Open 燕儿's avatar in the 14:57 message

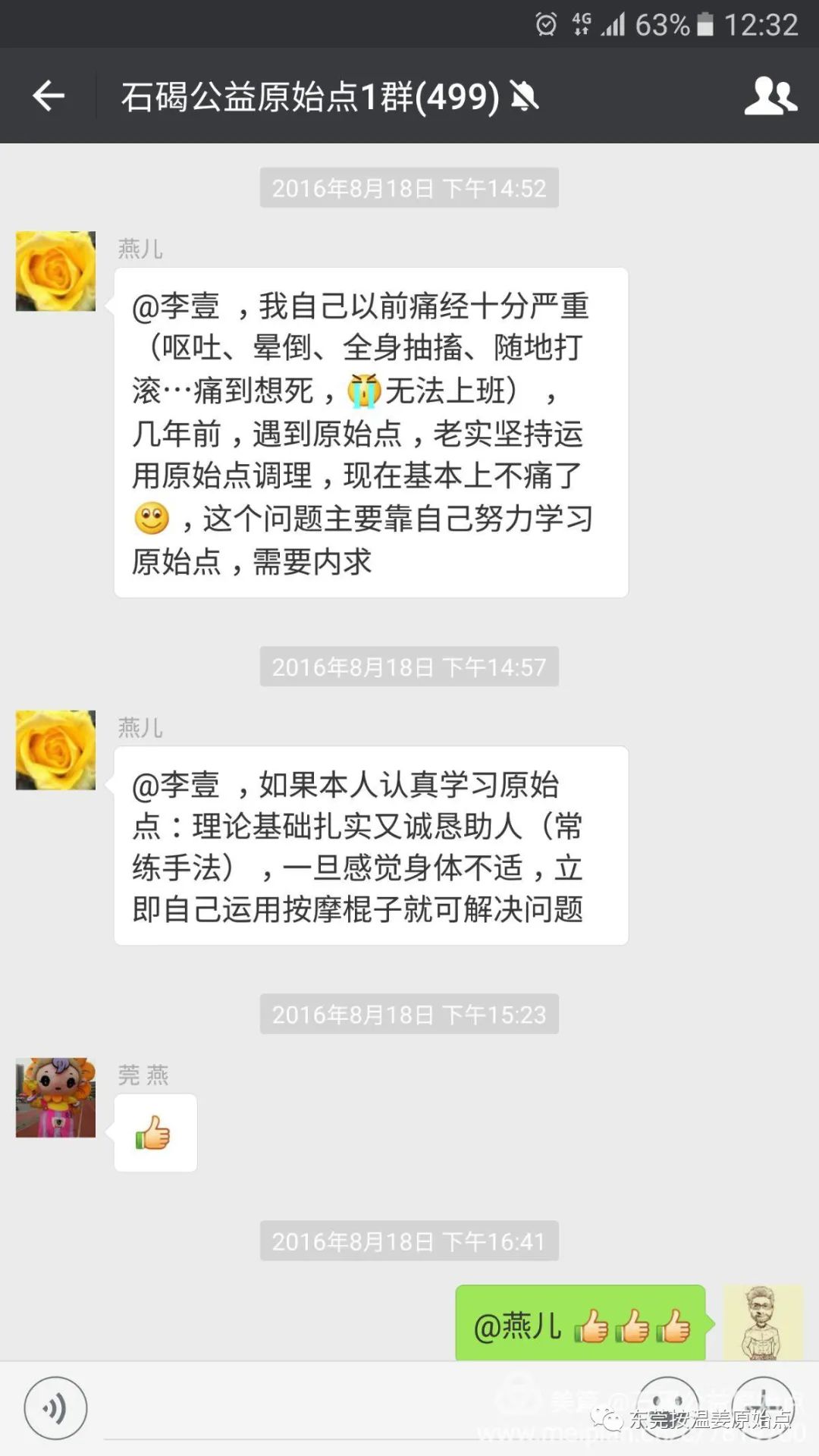click(55, 750)
